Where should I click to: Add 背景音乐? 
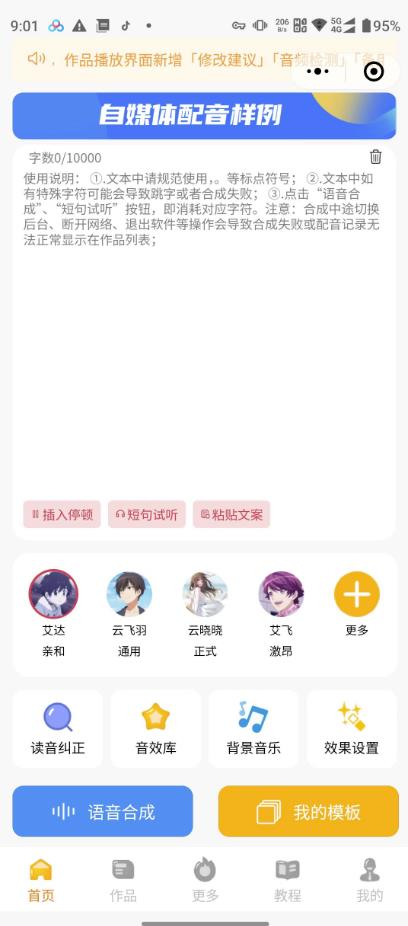(x=253, y=729)
